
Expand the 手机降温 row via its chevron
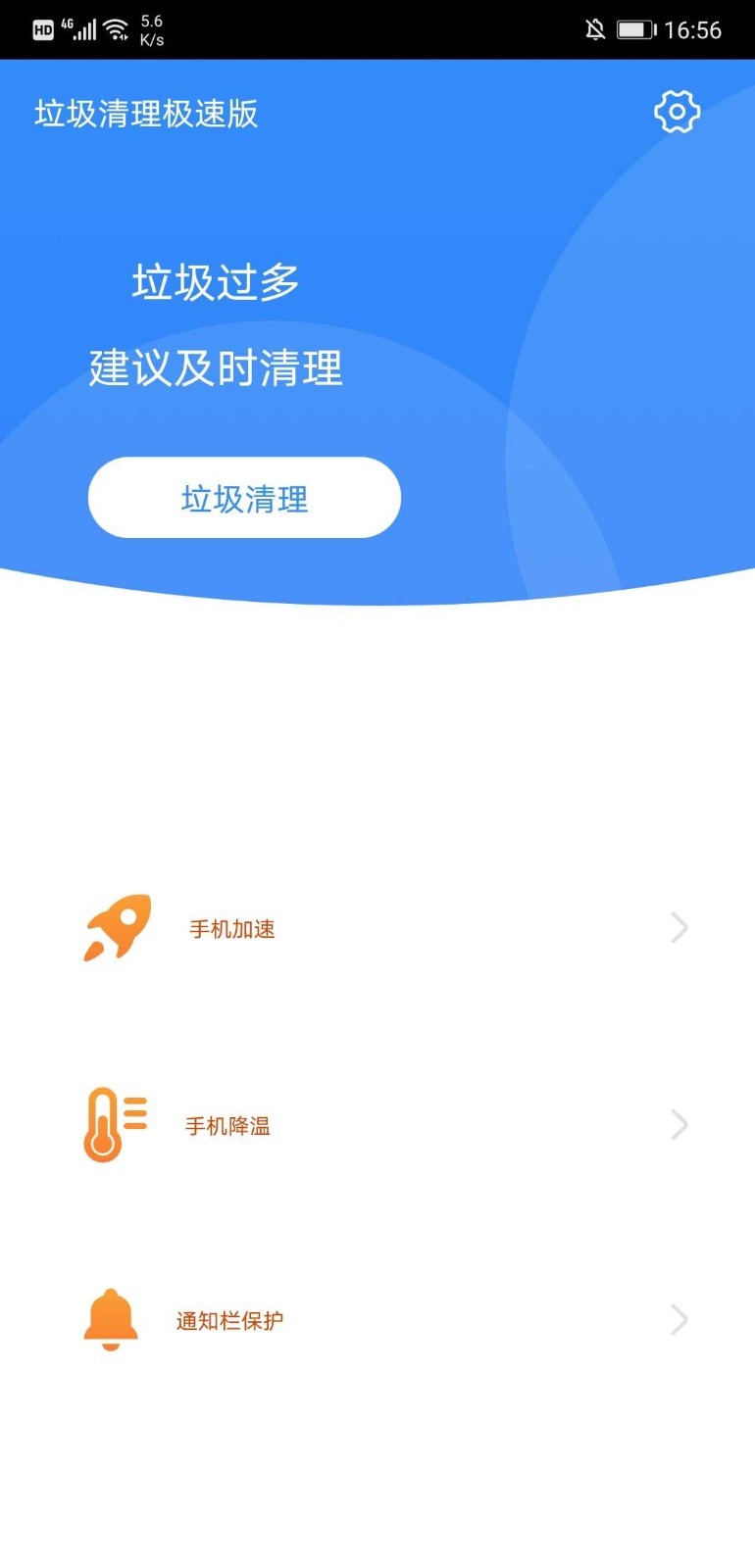tap(679, 1124)
